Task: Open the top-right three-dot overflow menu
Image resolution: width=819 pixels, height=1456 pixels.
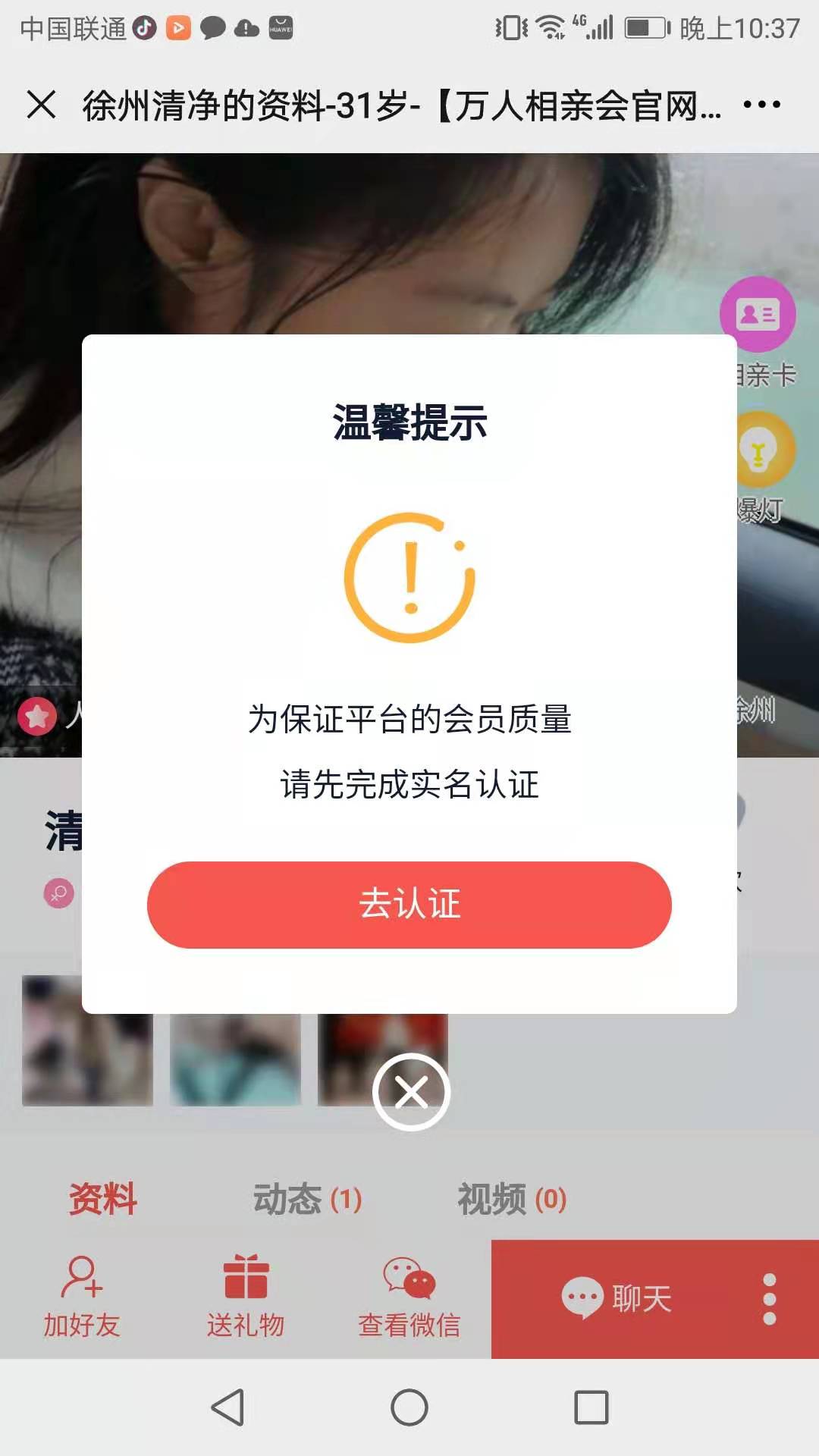Action: (761, 105)
